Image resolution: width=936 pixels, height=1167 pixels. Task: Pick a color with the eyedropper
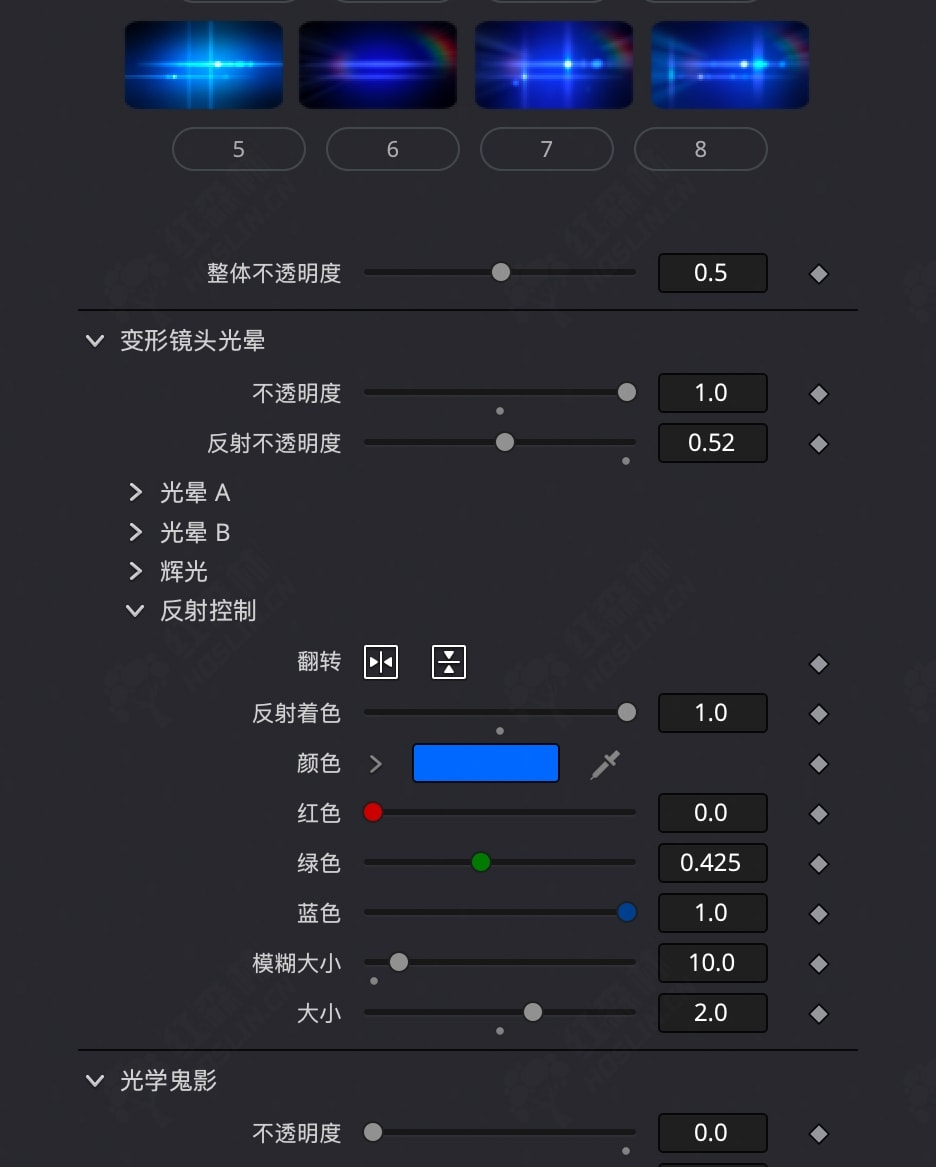click(604, 765)
